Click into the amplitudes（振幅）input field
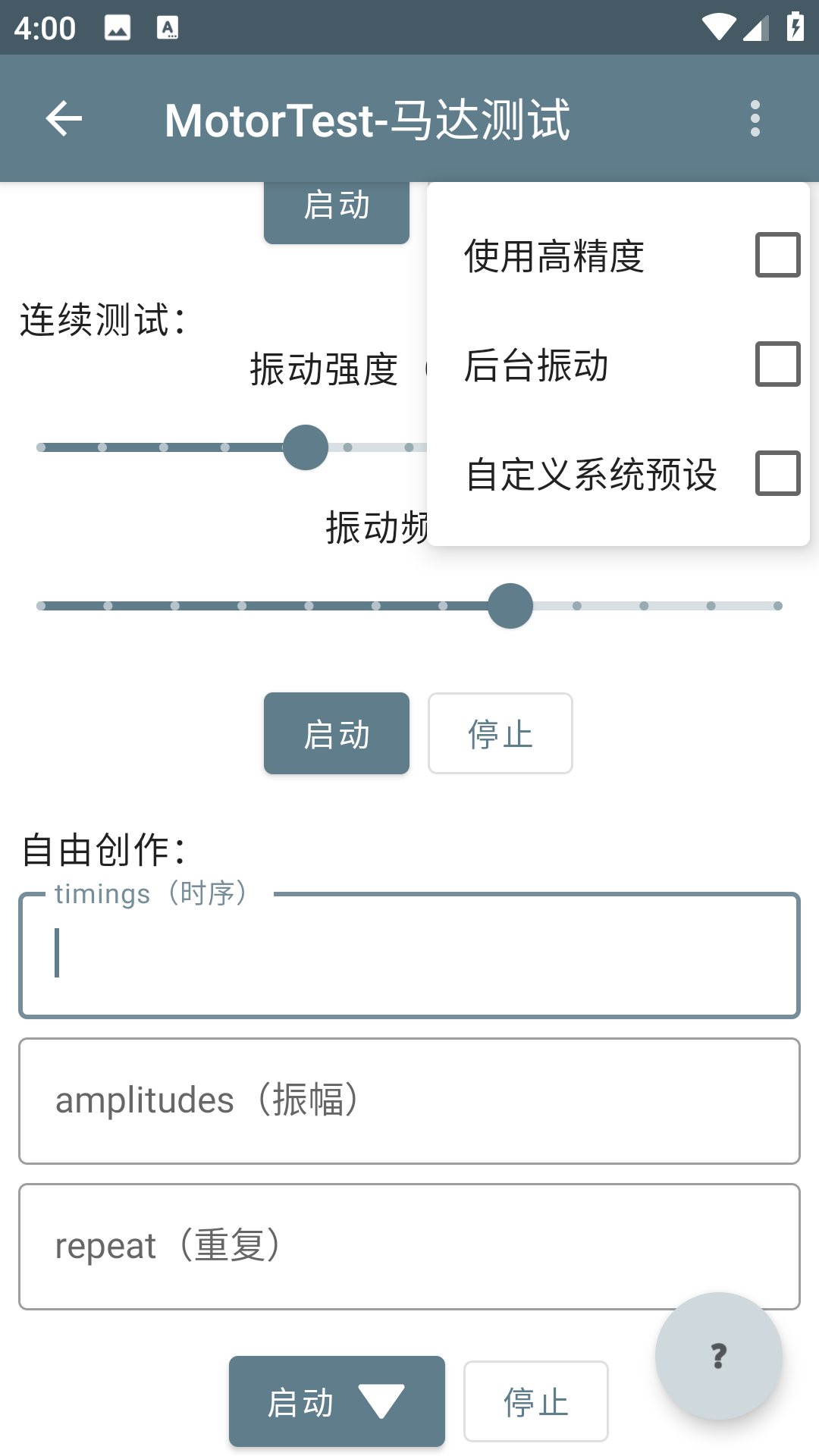The width and height of the screenshot is (819, 1456). [409, 1101]
